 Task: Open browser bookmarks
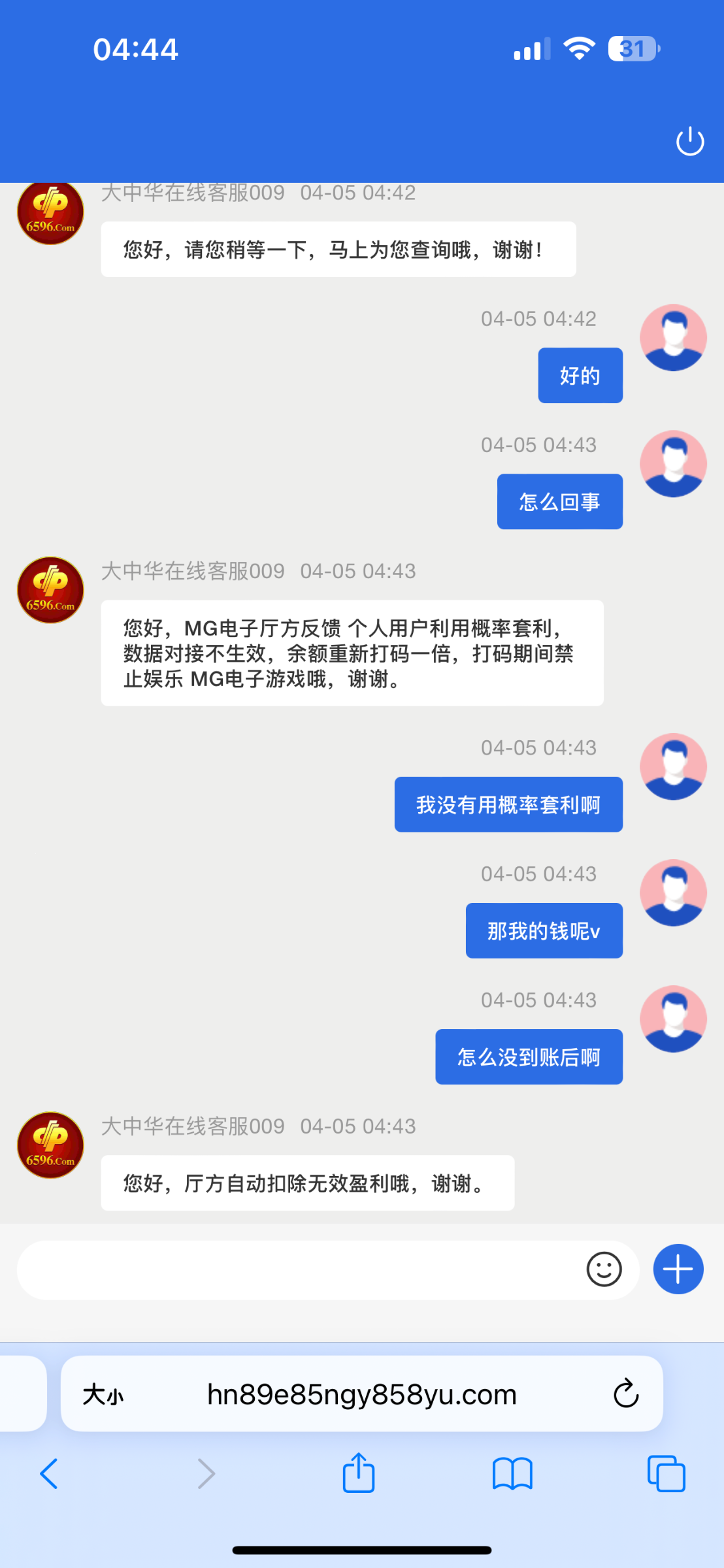(512, 1474)
